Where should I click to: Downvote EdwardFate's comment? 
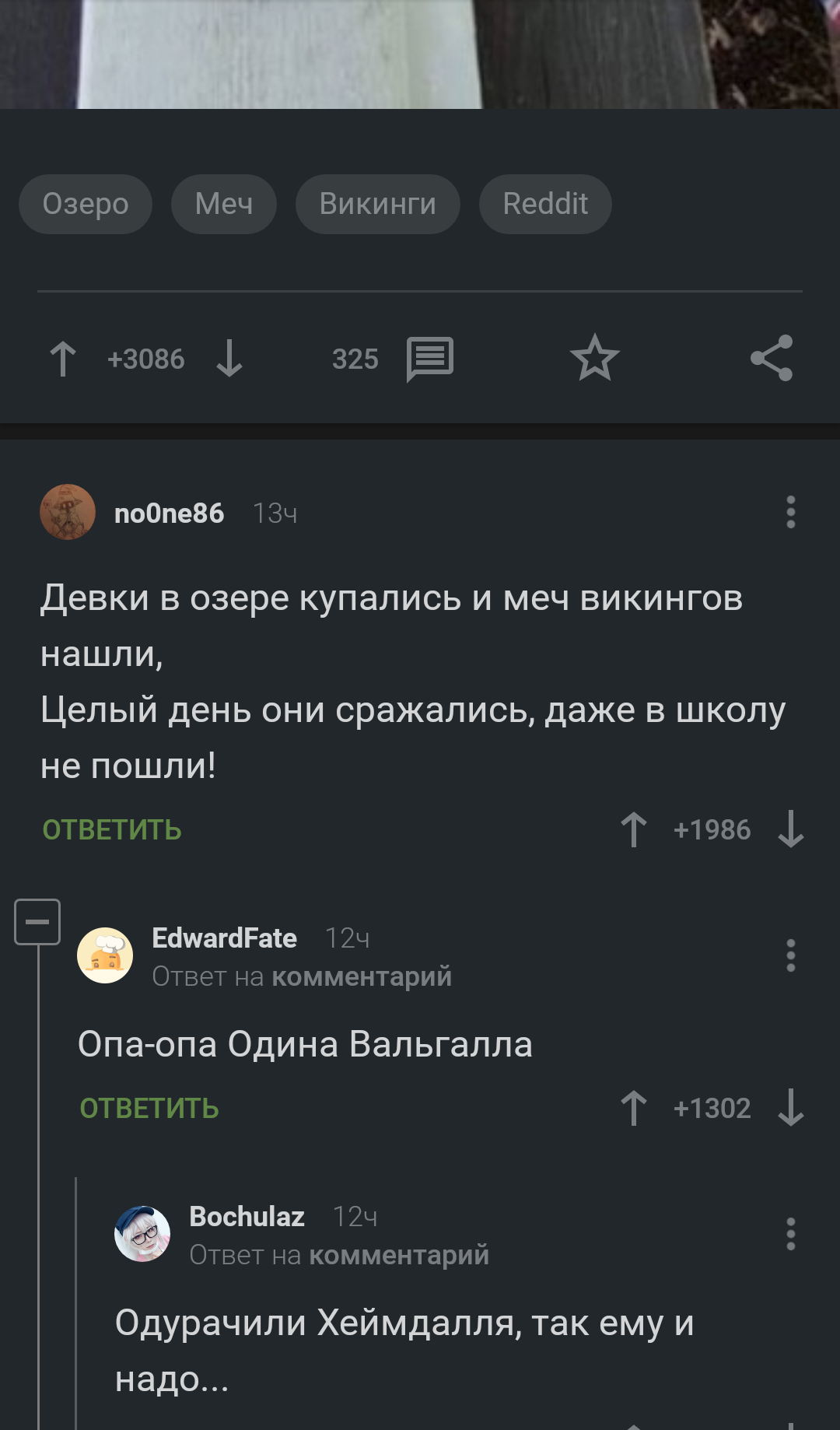(791, 1108)
